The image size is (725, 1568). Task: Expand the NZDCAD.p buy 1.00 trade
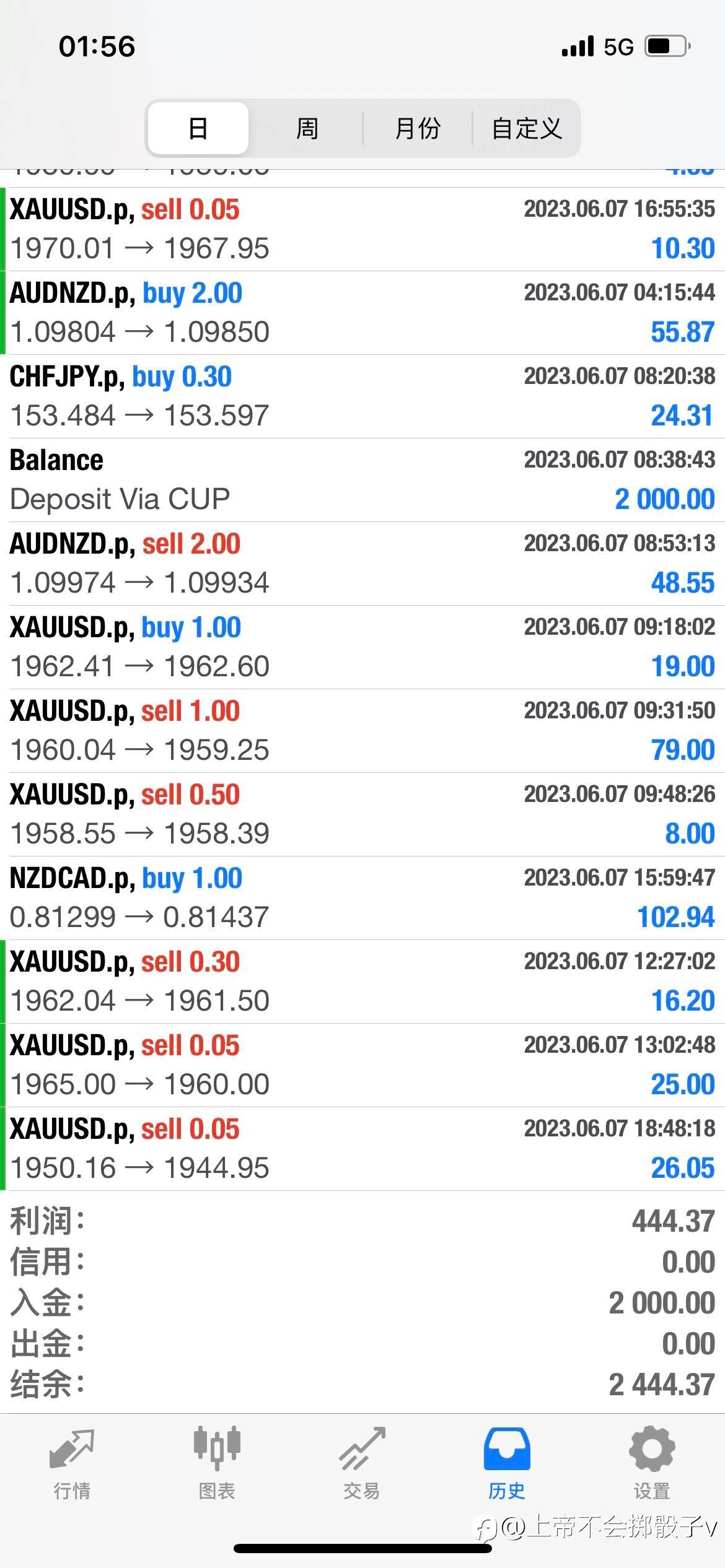tap(362, 898)
